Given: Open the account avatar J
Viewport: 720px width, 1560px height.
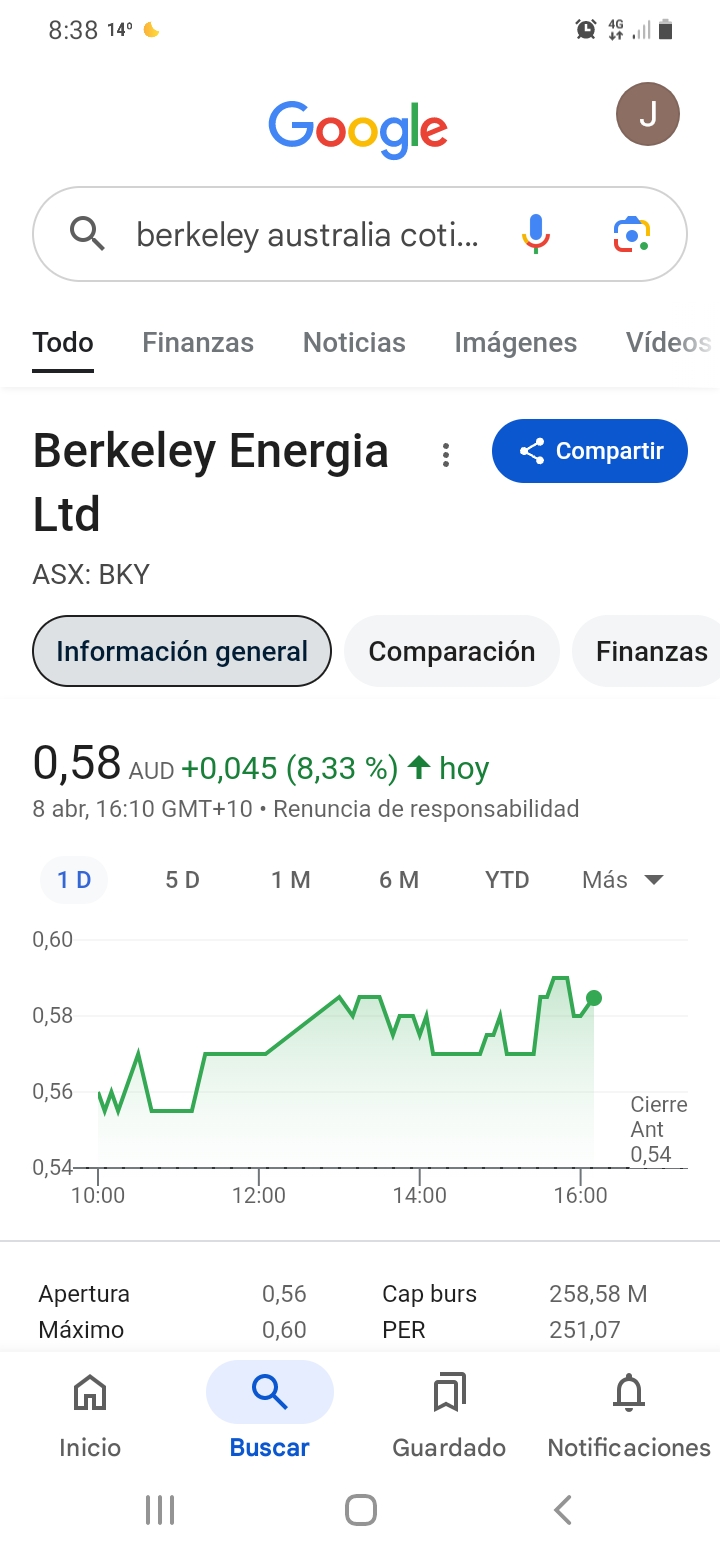Looking at the screenshot, I should click(648, 114).
